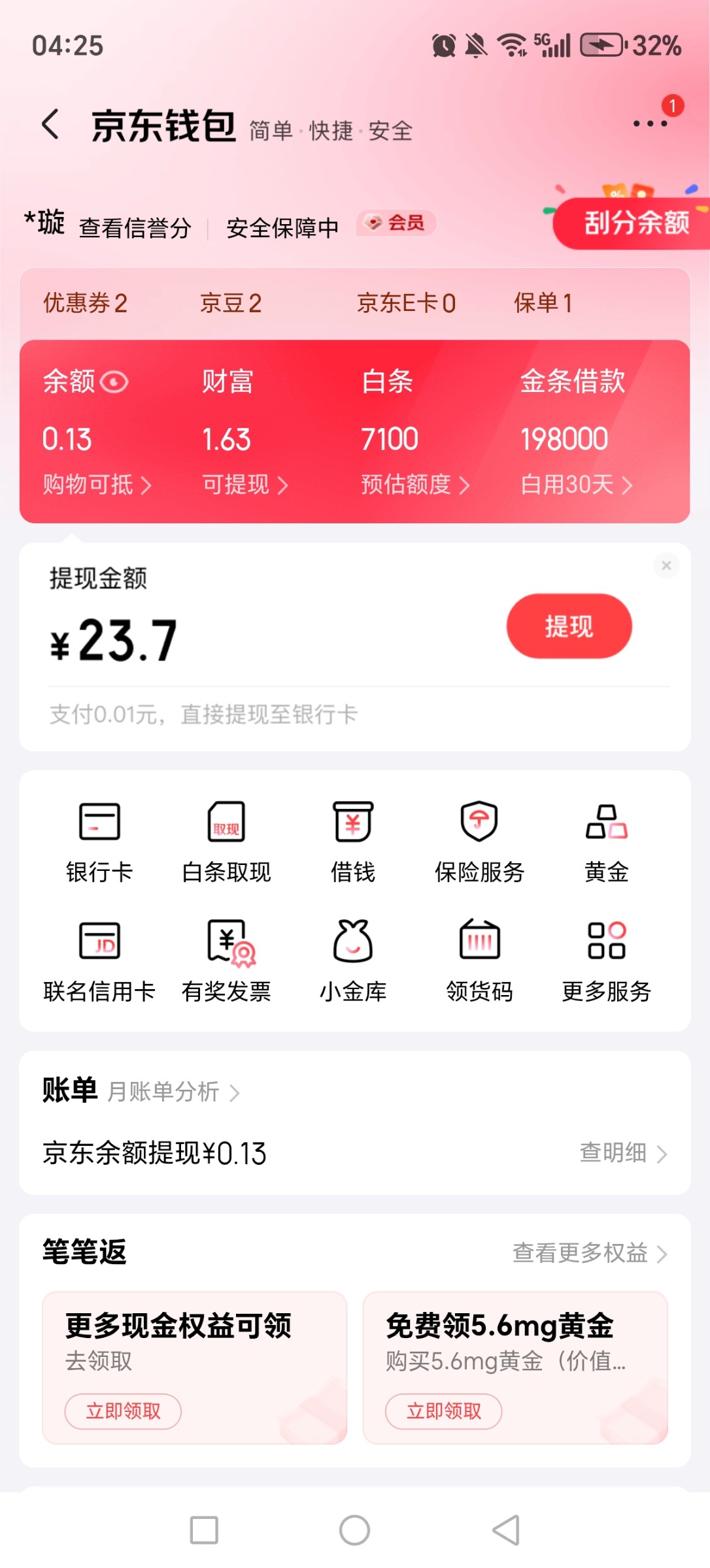Switch to the 优惠券 tab

[x=86, y=302]
